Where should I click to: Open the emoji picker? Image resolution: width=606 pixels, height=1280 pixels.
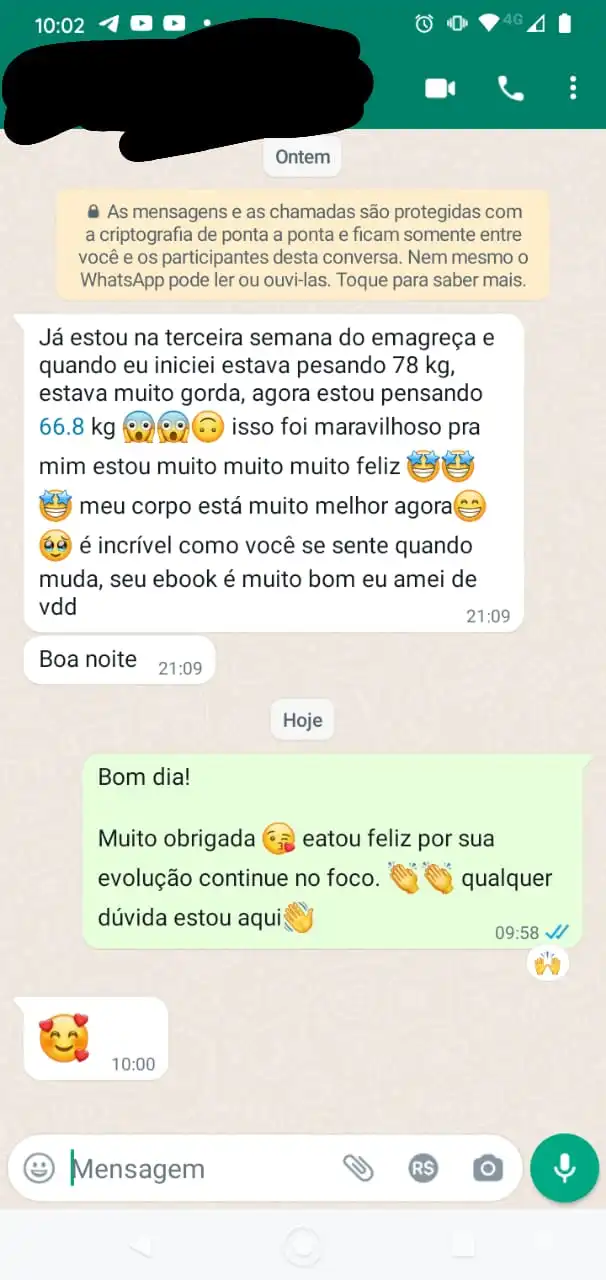(39, 1168)
